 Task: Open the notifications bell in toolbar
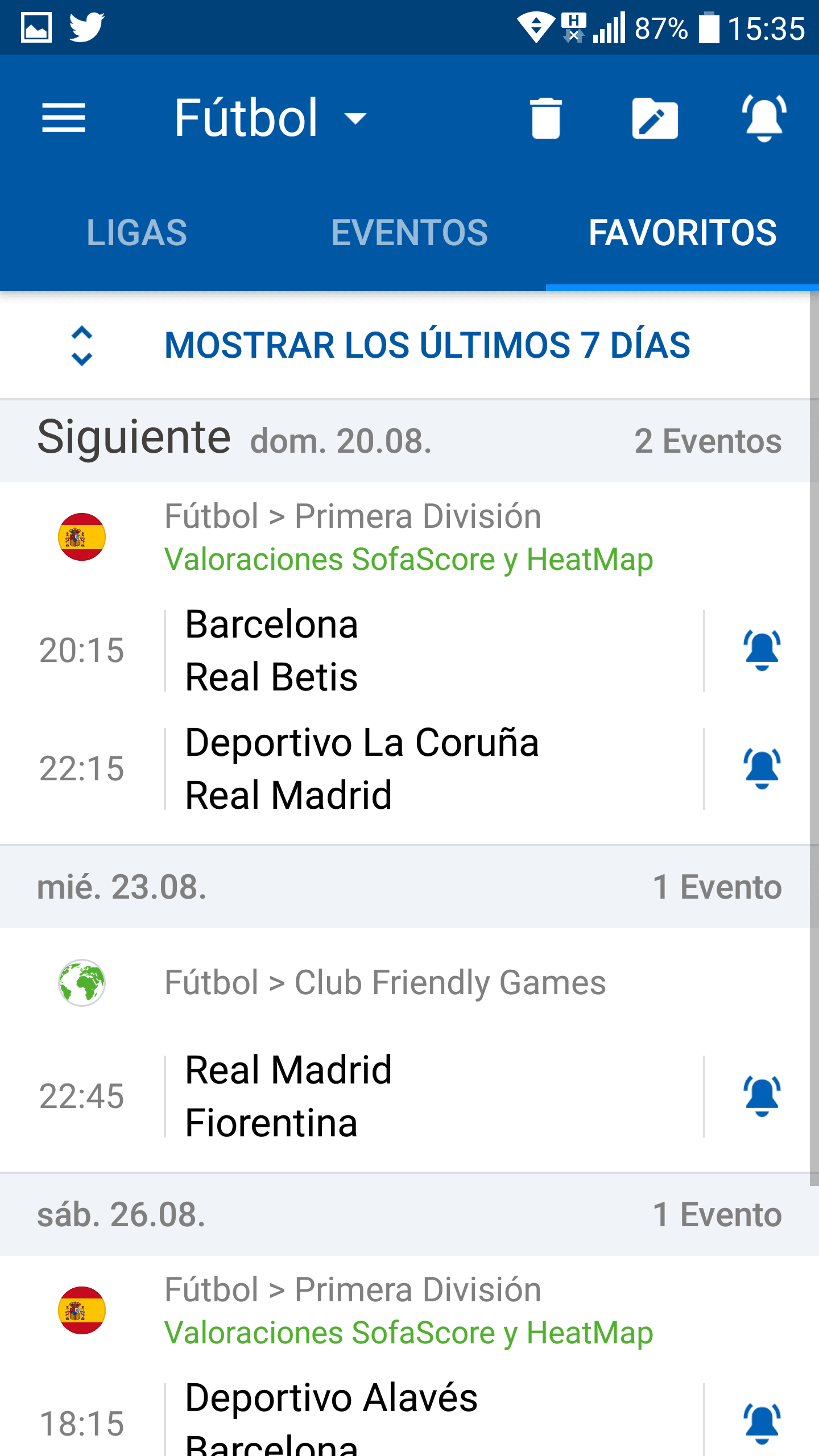coord(764,118)
